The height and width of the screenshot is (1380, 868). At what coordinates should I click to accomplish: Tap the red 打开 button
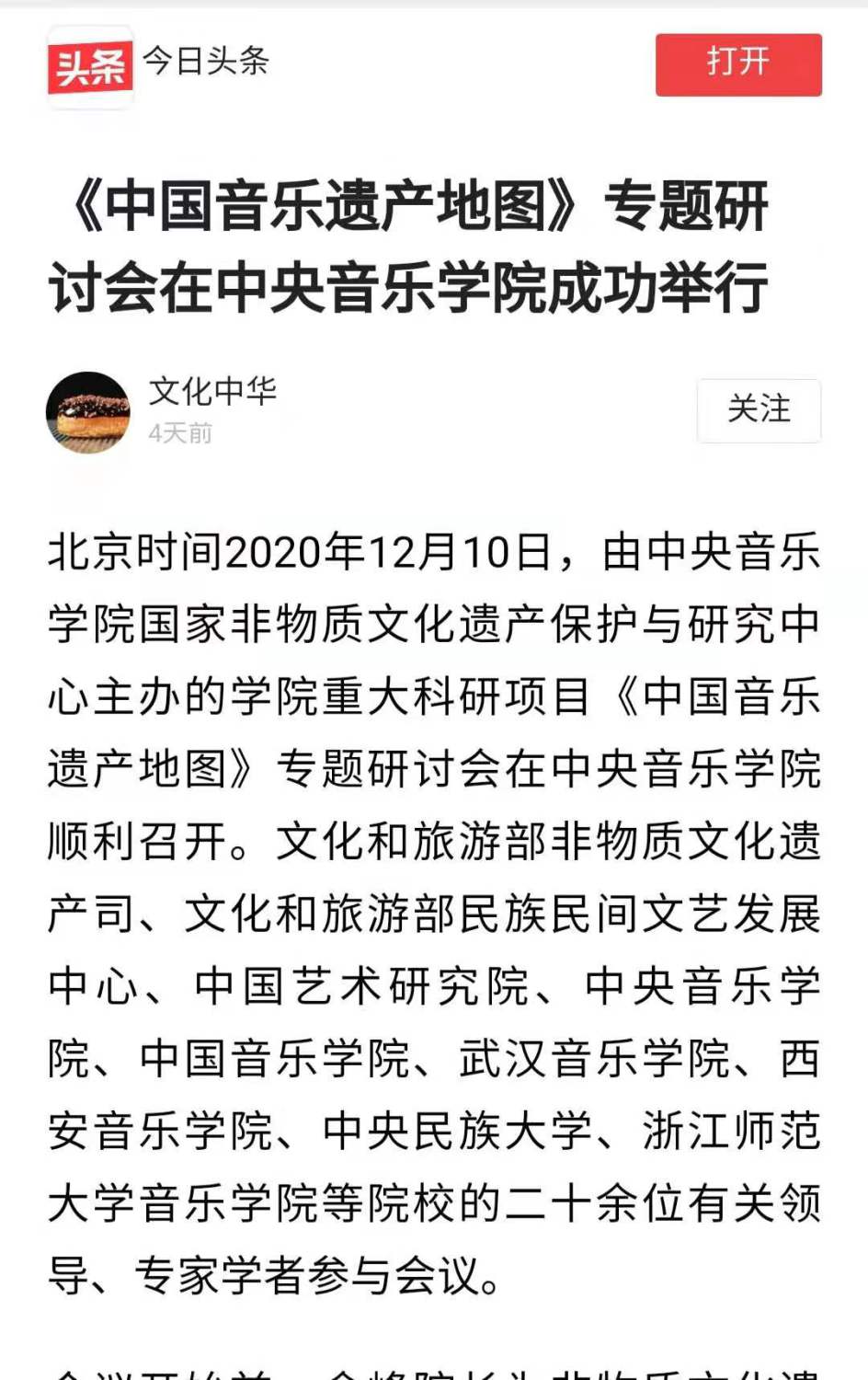pyautogui.click(x=737, y=64)
